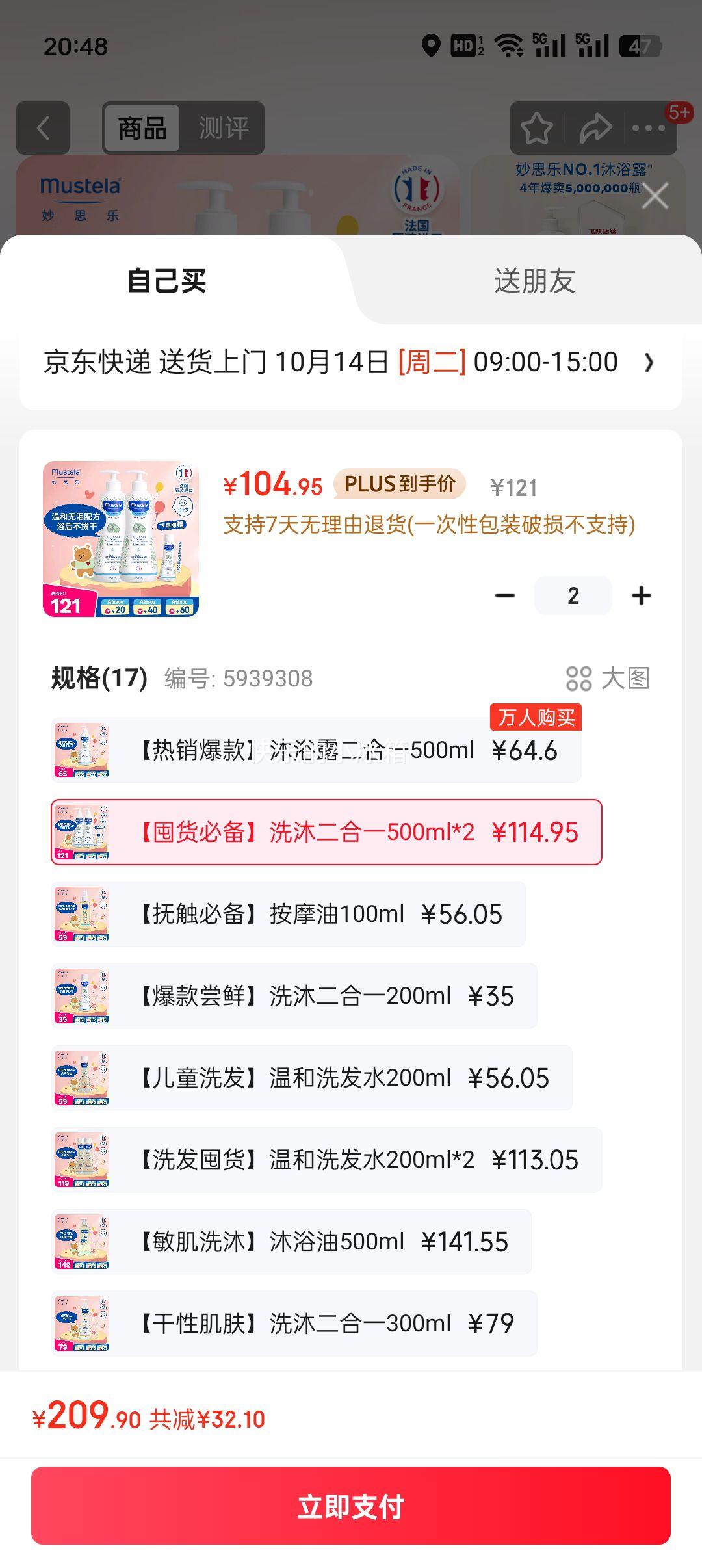Choose the 【囤货必备】洗沐二合一500ml*2 option
The image size is (702, 1568).
(x=326, y=832)
